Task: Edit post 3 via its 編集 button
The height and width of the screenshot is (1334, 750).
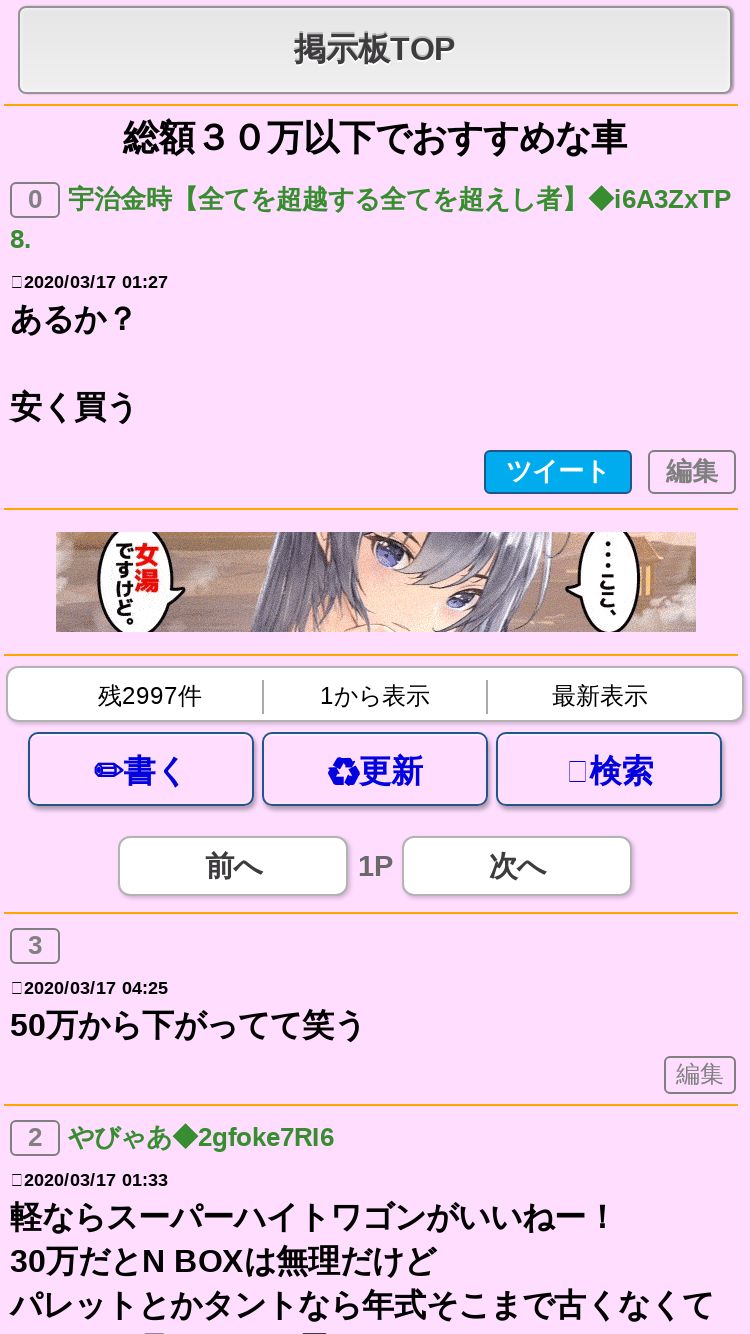Action: click(x=700, y=1075)
